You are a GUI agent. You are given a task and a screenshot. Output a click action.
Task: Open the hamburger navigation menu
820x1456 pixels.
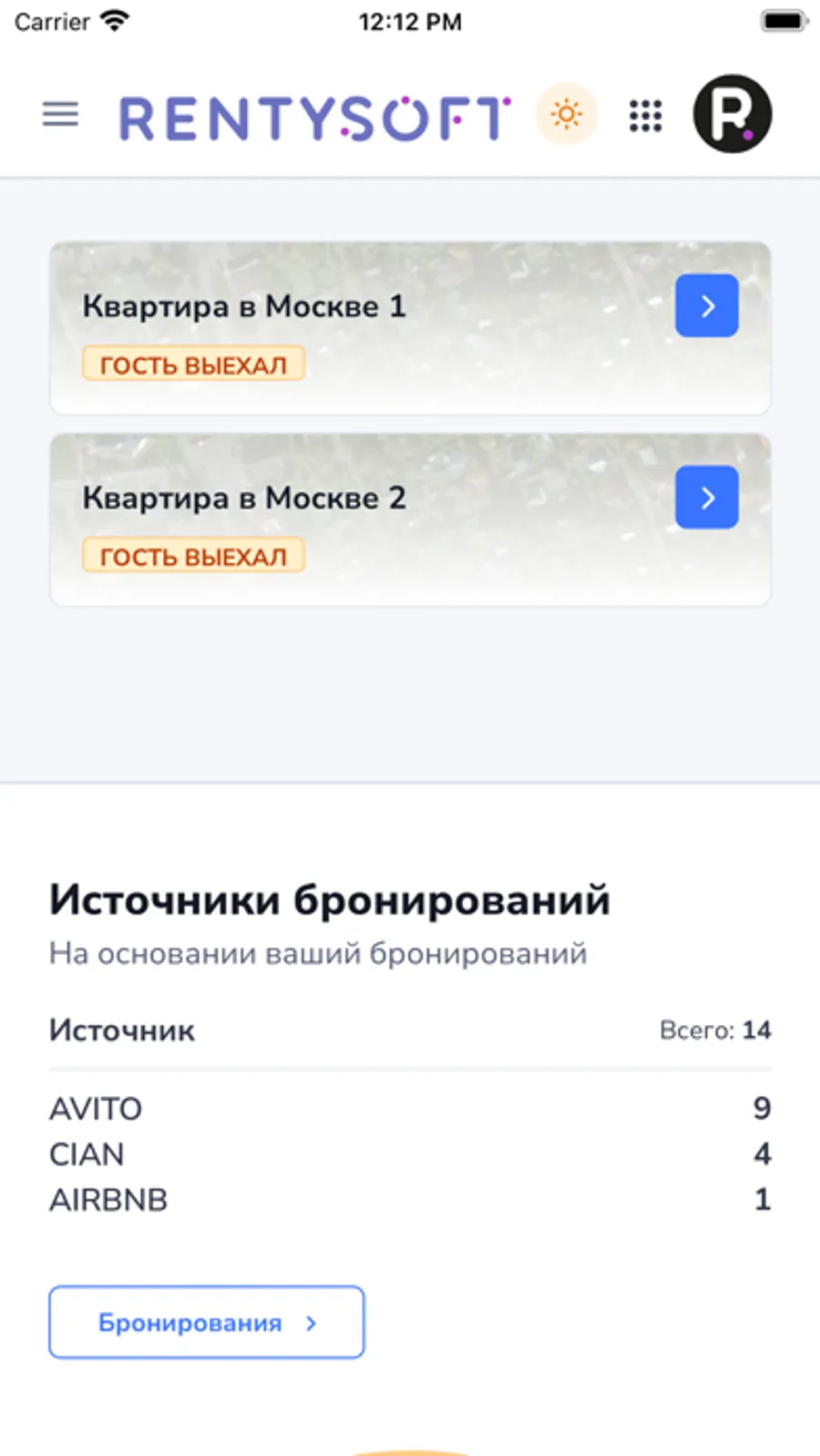click(x=60, y=115)
